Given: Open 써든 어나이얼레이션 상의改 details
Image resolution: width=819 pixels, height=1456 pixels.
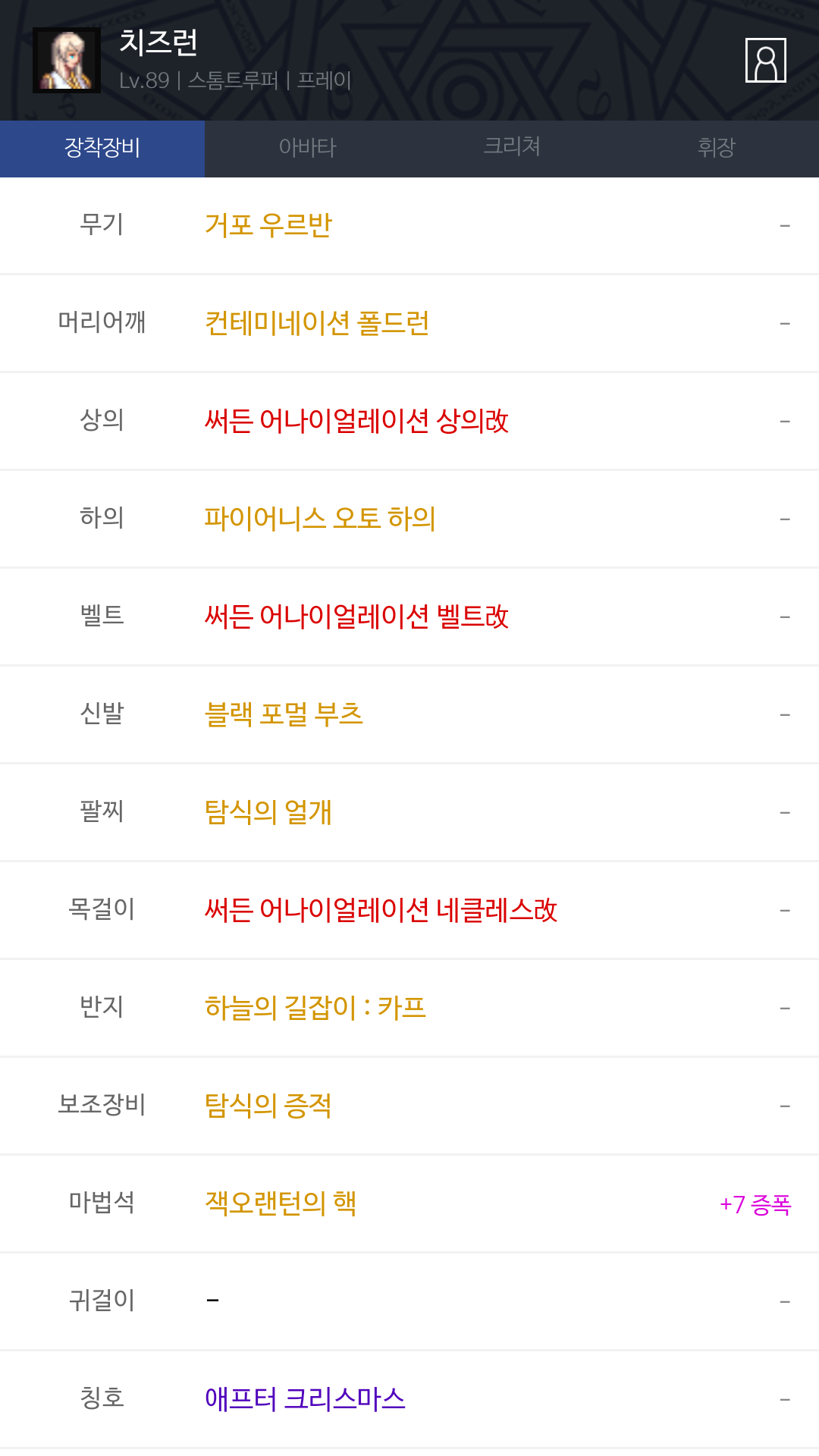Looking at the screenshot, I should coord(356,421).
